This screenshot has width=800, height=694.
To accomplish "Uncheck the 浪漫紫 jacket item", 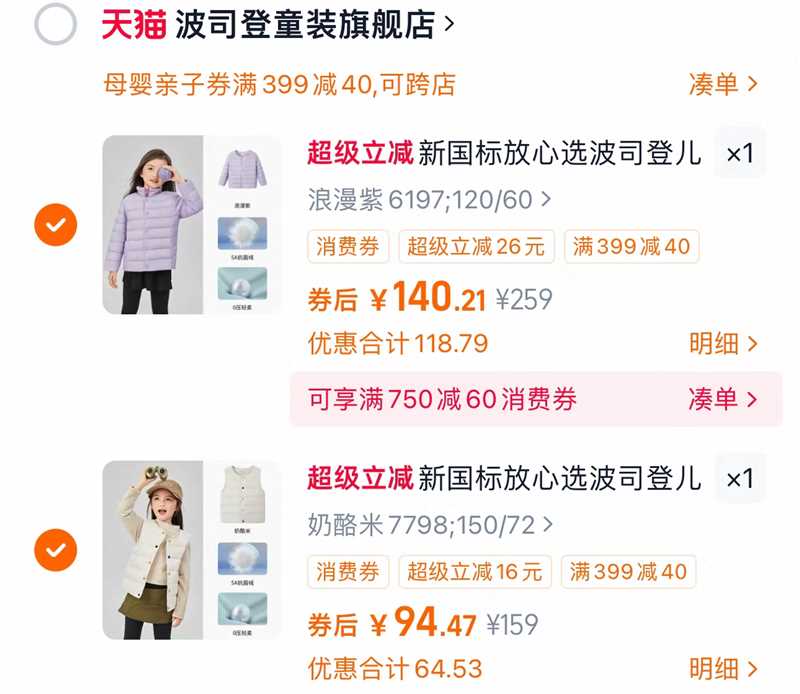I will click(x=55, y=225).
